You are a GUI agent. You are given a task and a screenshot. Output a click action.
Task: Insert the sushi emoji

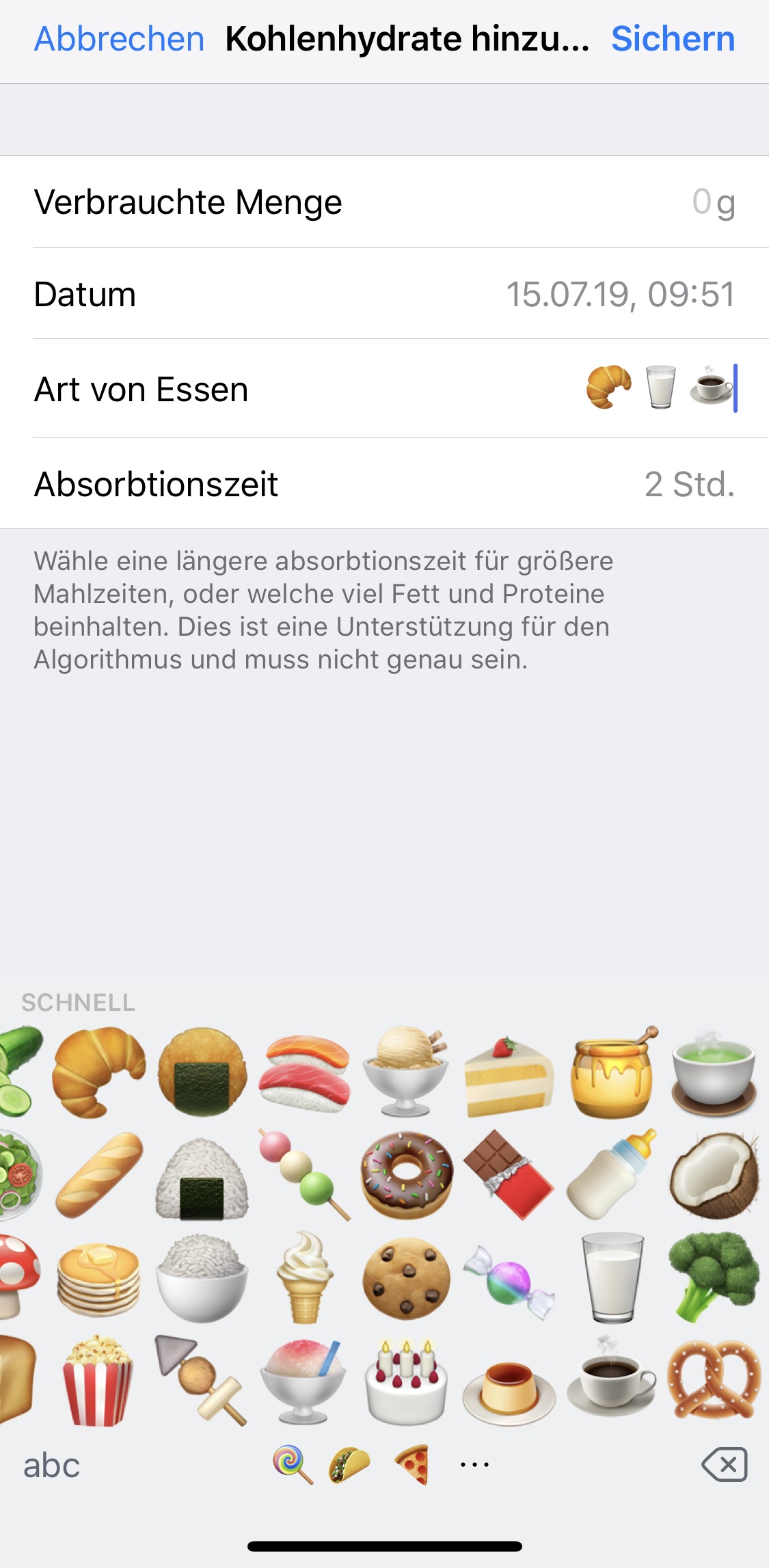click(x=304, y=1072)
